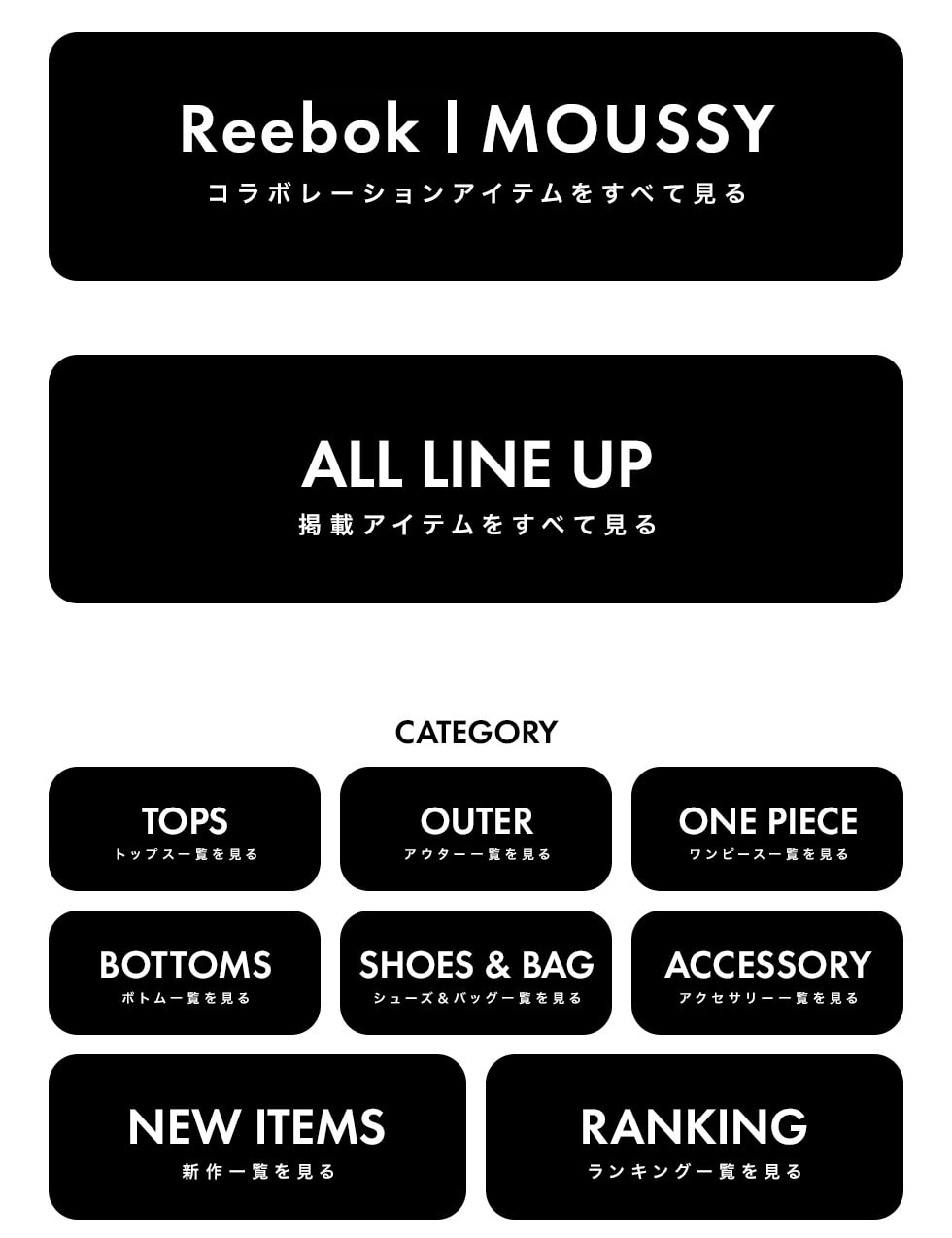Image resolution: width=952 pixels, height=1238 pixels.
Task: Open the BOTTOMS category list
Action: click(x=185, y=973)
